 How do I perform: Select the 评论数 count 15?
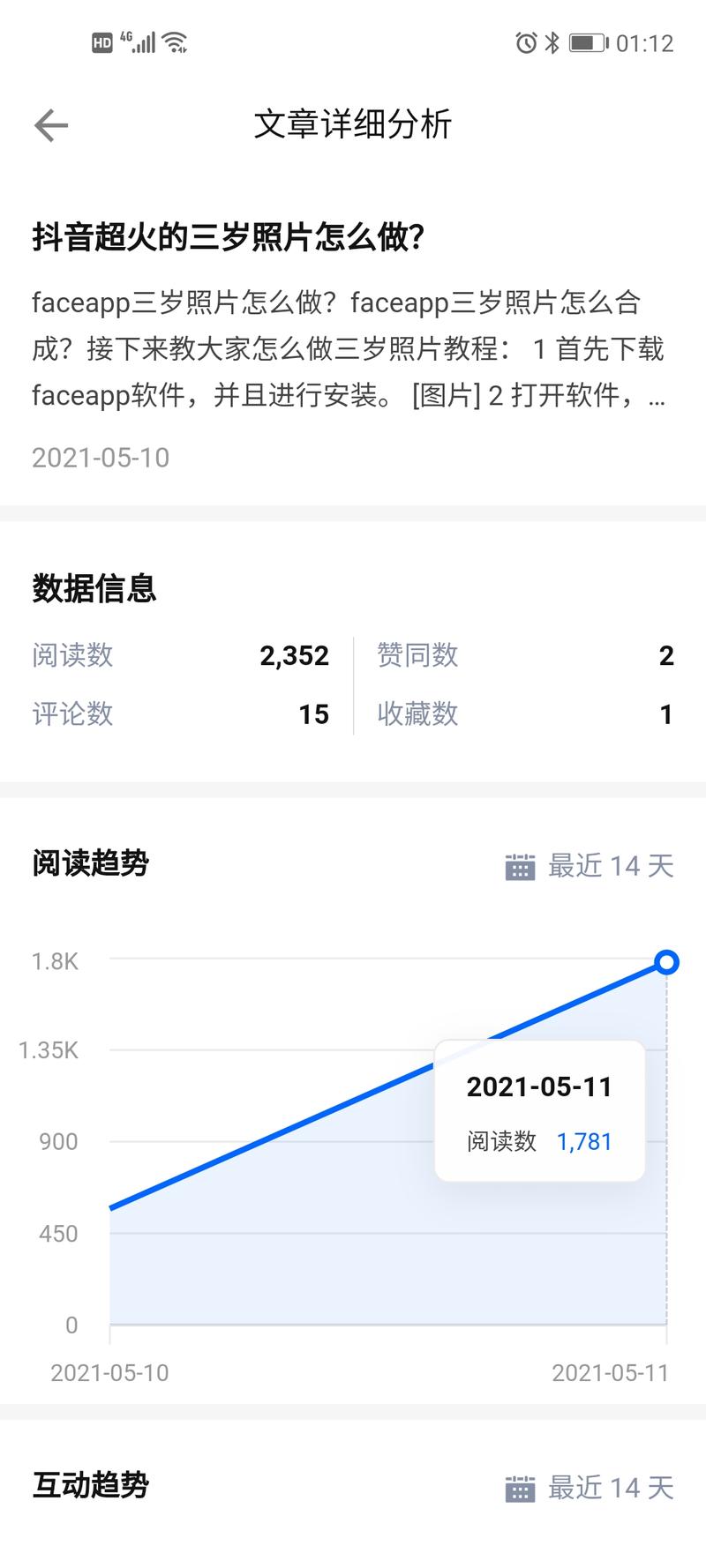[x=315, y=714]
